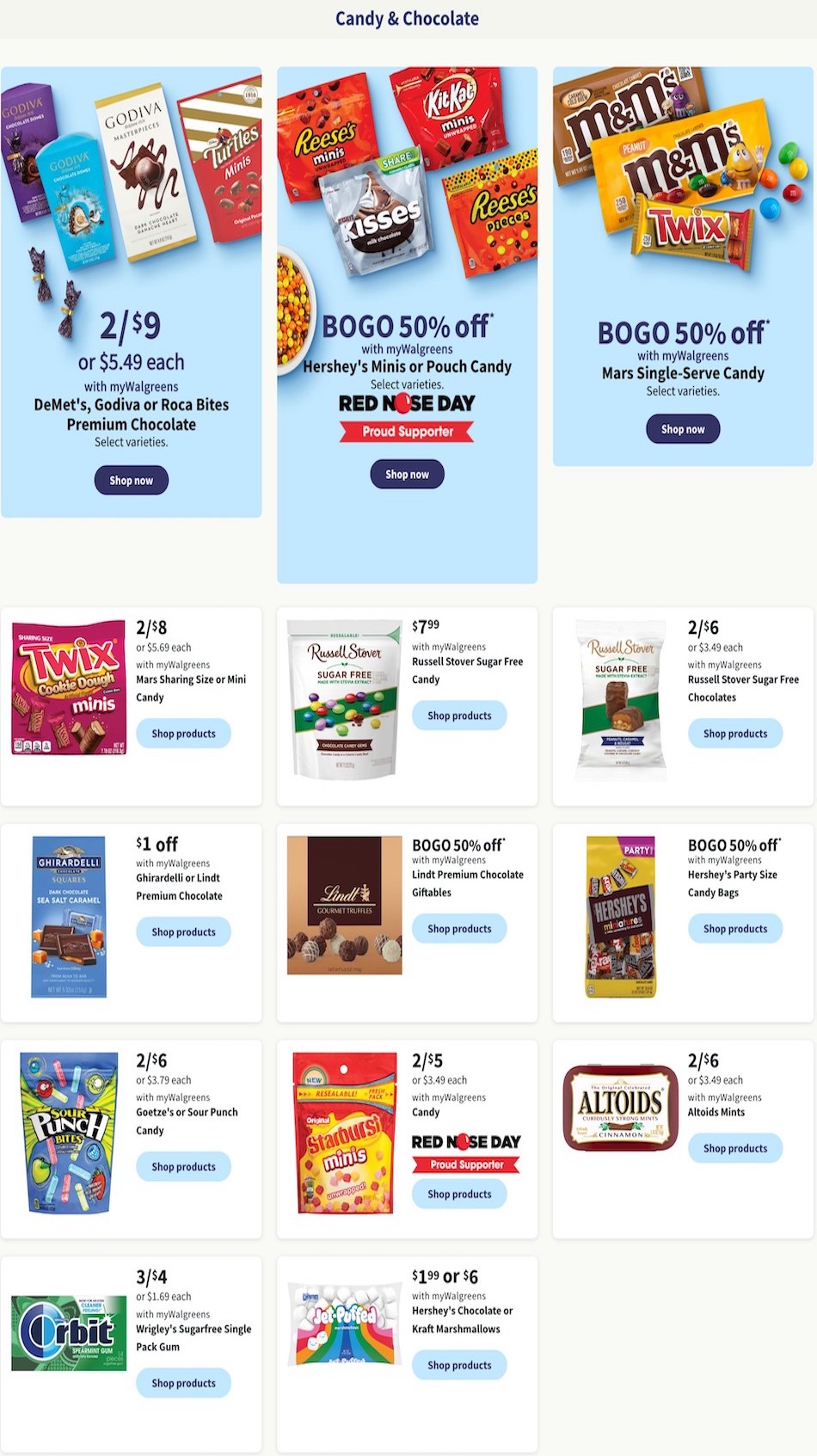Shop products for Lindt Premium Chocolate Giftables
Image resolution: width=817 pixels, height=1456 pixels.
459,929
